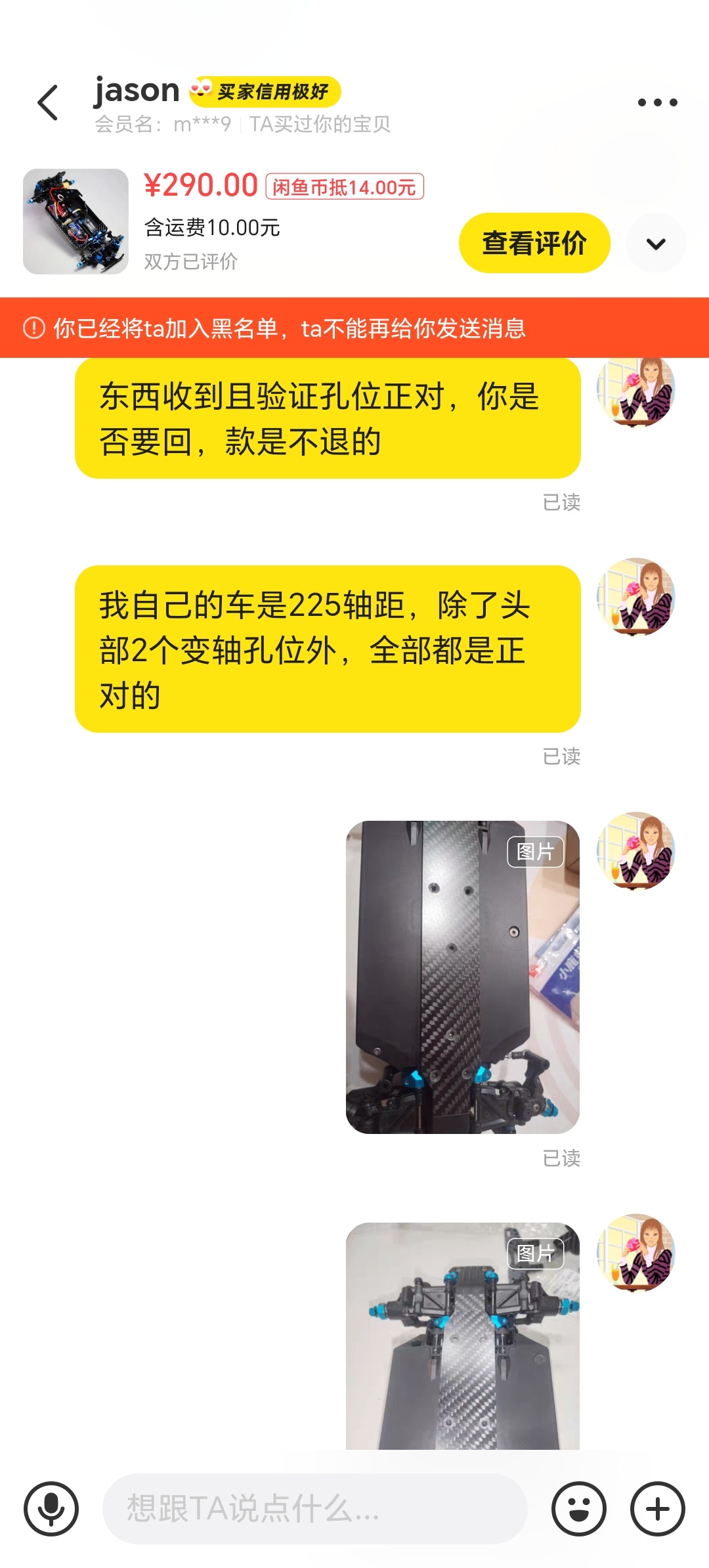Focus the 想跟TA说点什么 message field

[315, 1508]
